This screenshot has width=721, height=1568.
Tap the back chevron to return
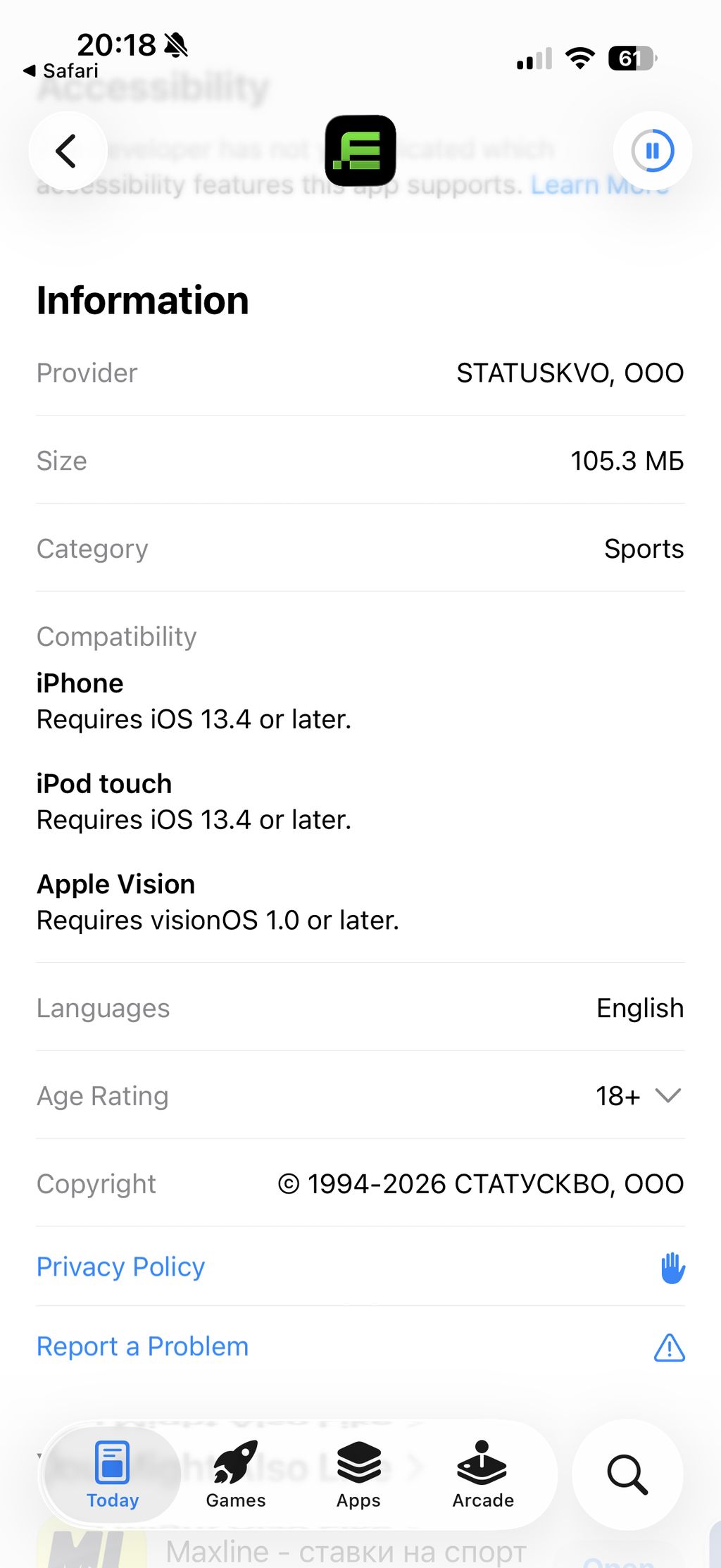pos(67,151)
